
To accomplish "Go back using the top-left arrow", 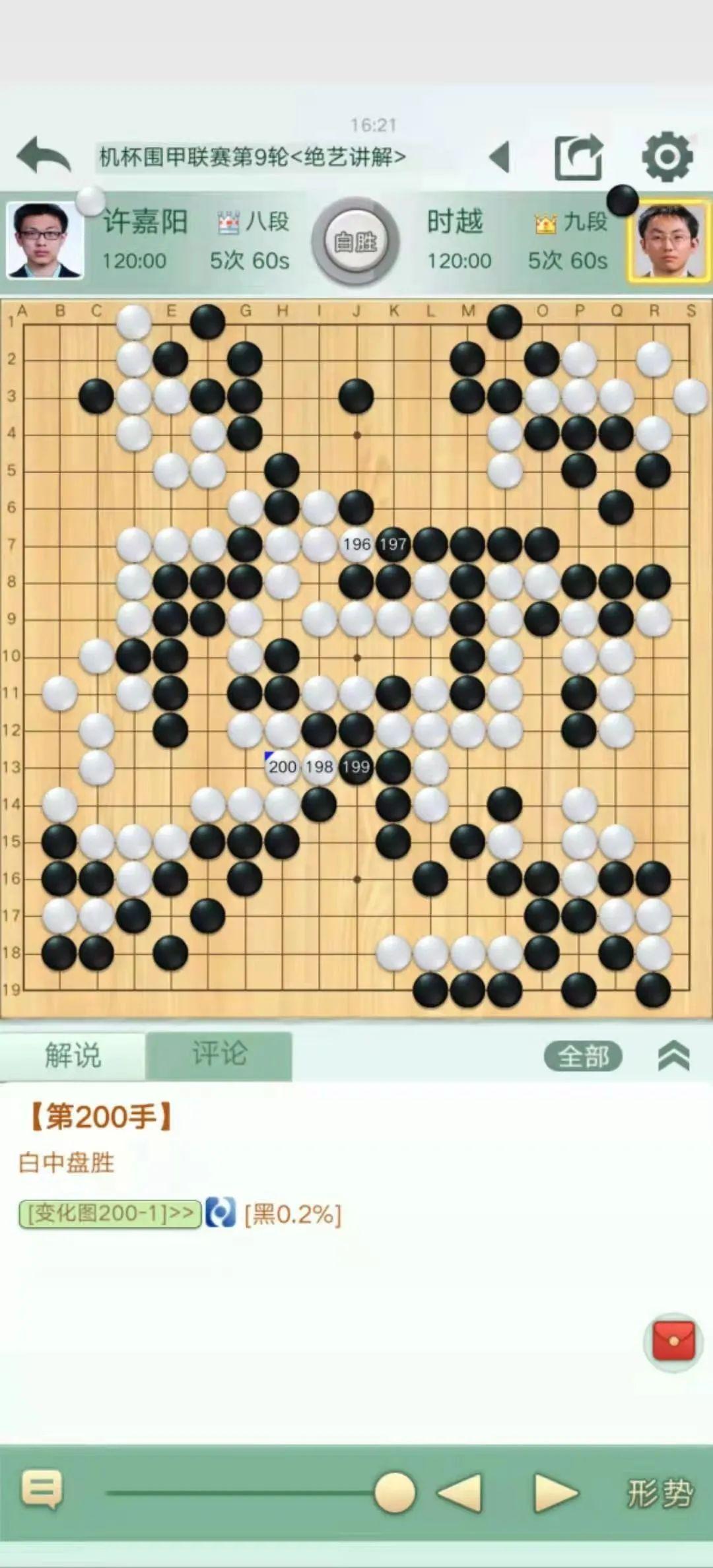I will (44, 156).
